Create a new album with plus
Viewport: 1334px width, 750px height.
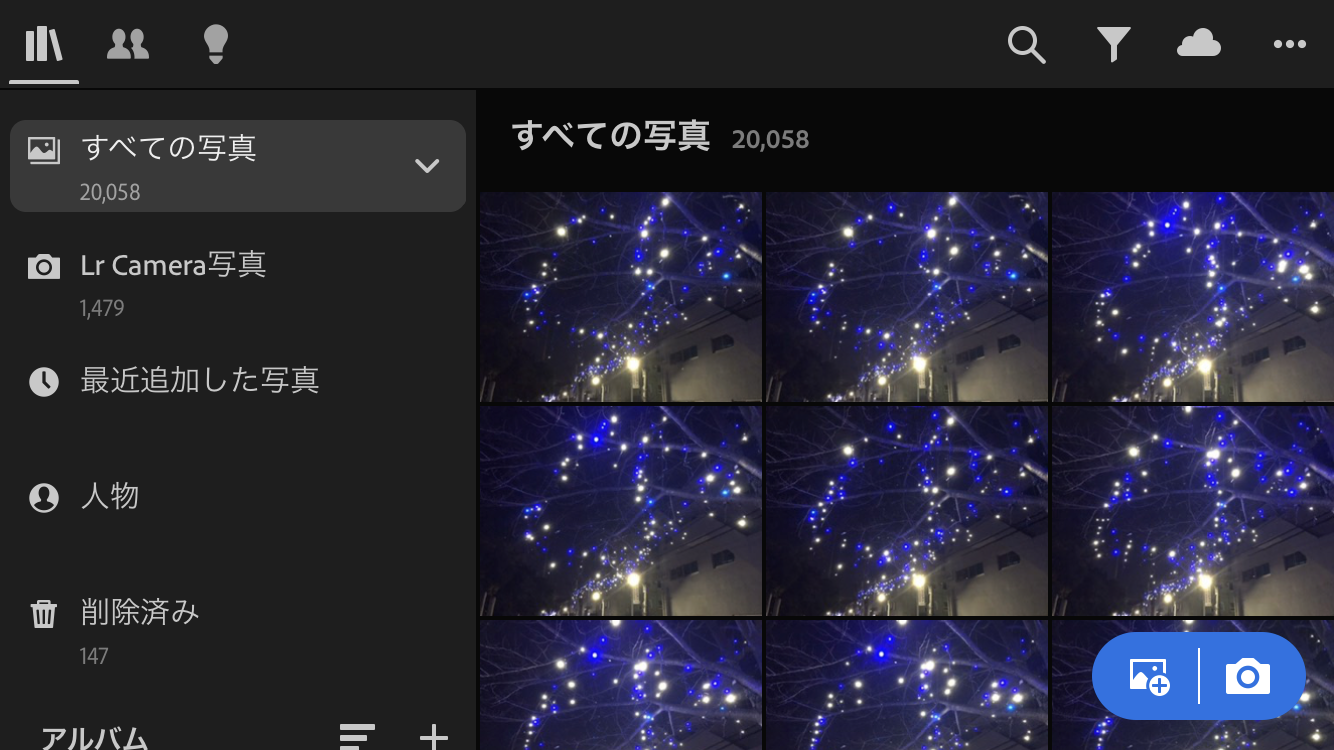coord(433,737)
